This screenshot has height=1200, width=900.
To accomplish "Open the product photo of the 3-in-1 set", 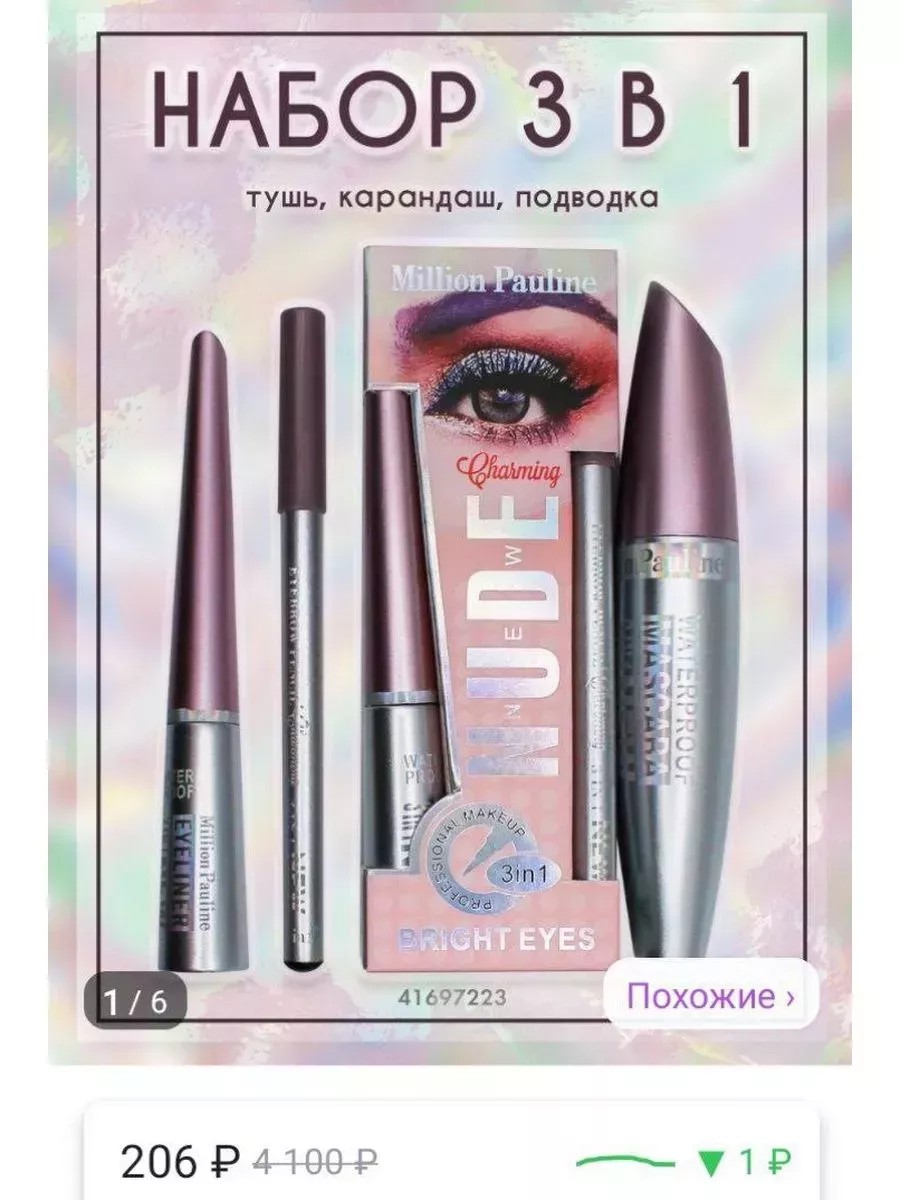I will coord(449,532).
